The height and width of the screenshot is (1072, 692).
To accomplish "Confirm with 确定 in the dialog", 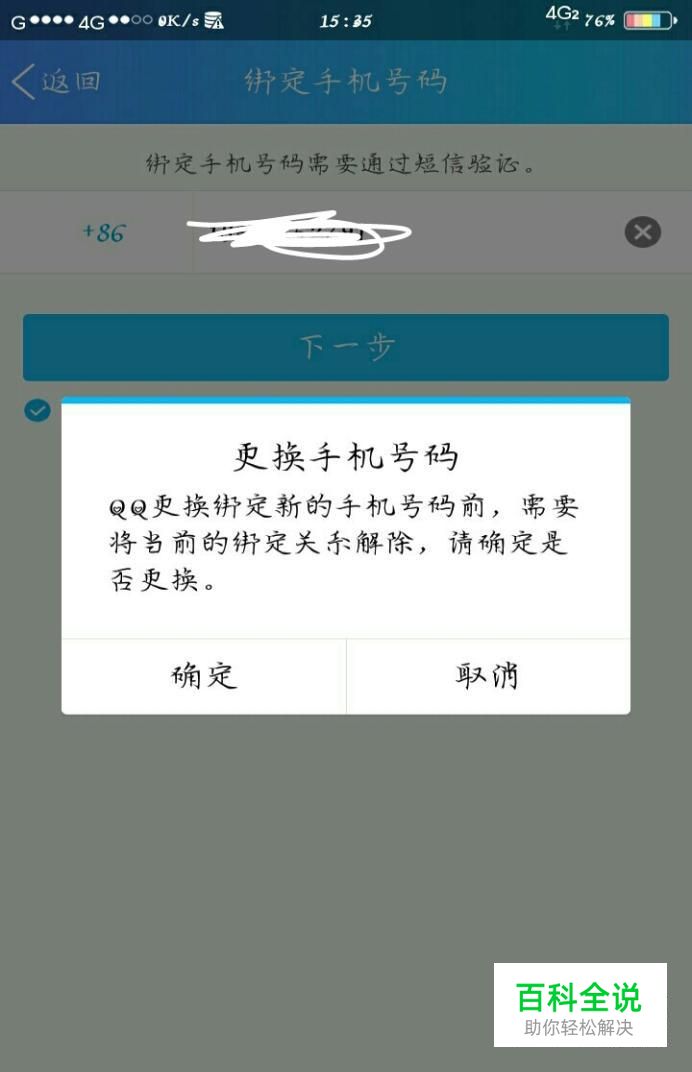I will (x=204, y=676).
